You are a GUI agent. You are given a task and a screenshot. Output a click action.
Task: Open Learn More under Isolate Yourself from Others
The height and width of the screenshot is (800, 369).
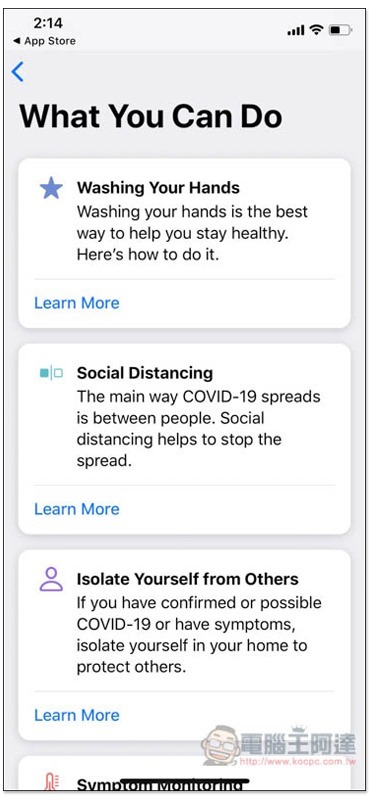pyautogui.click(x=77, y=715)
